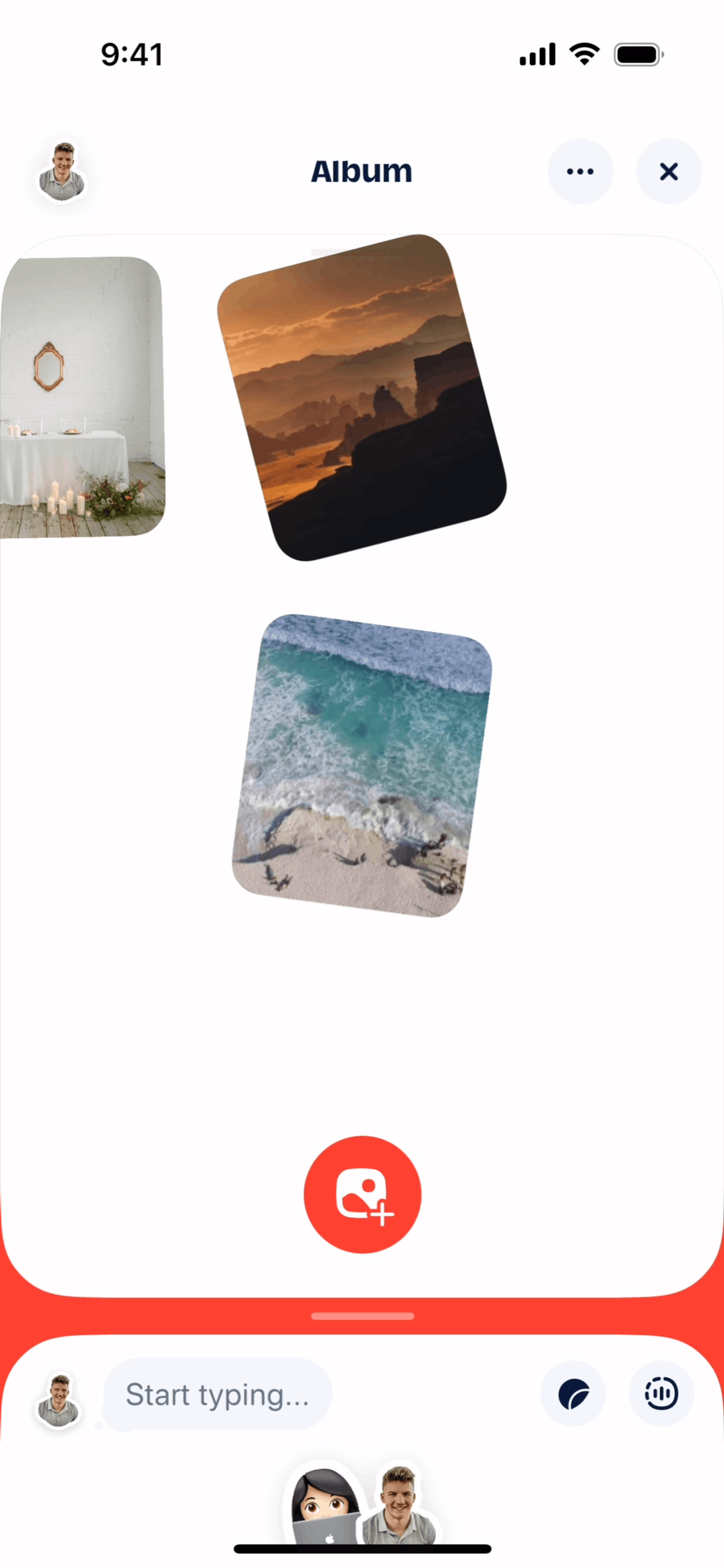Open the orange sunset mountains photo
Screen dimensions: 724x1568
tap(362, 398)
